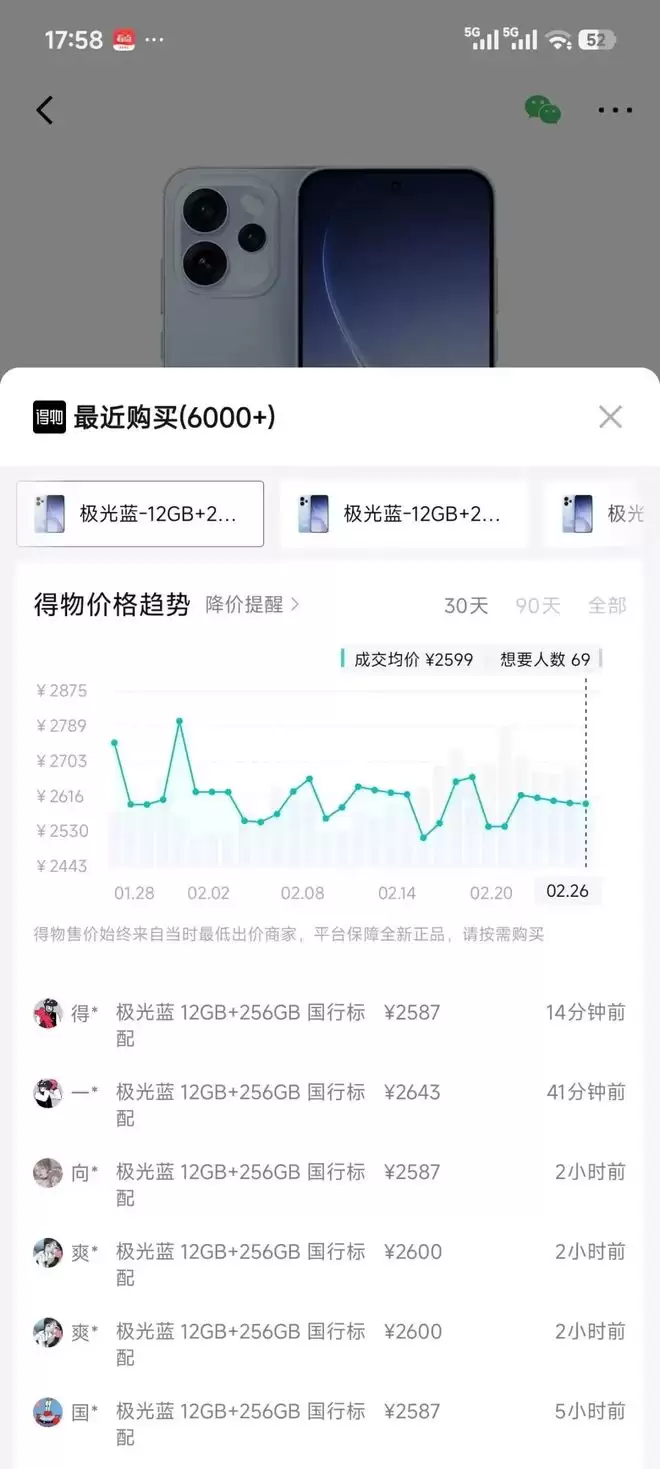Share via the WeChat icon
Image resolution: width=660 pixels, height=1469 pixels.
tap(542, 110)
